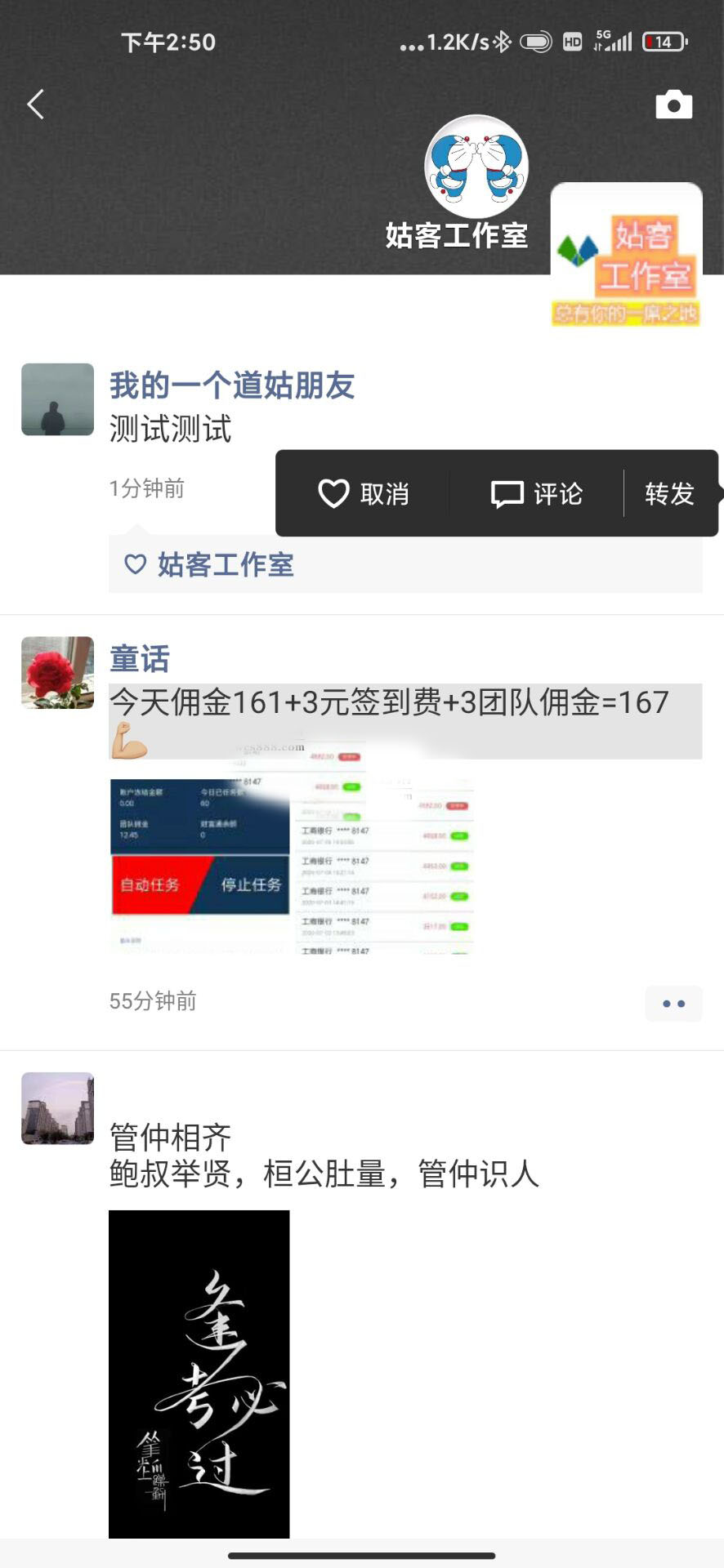Tap 转发 to forward the post
The width and height of the screenshot is (724, 1568).
[669, 493]
